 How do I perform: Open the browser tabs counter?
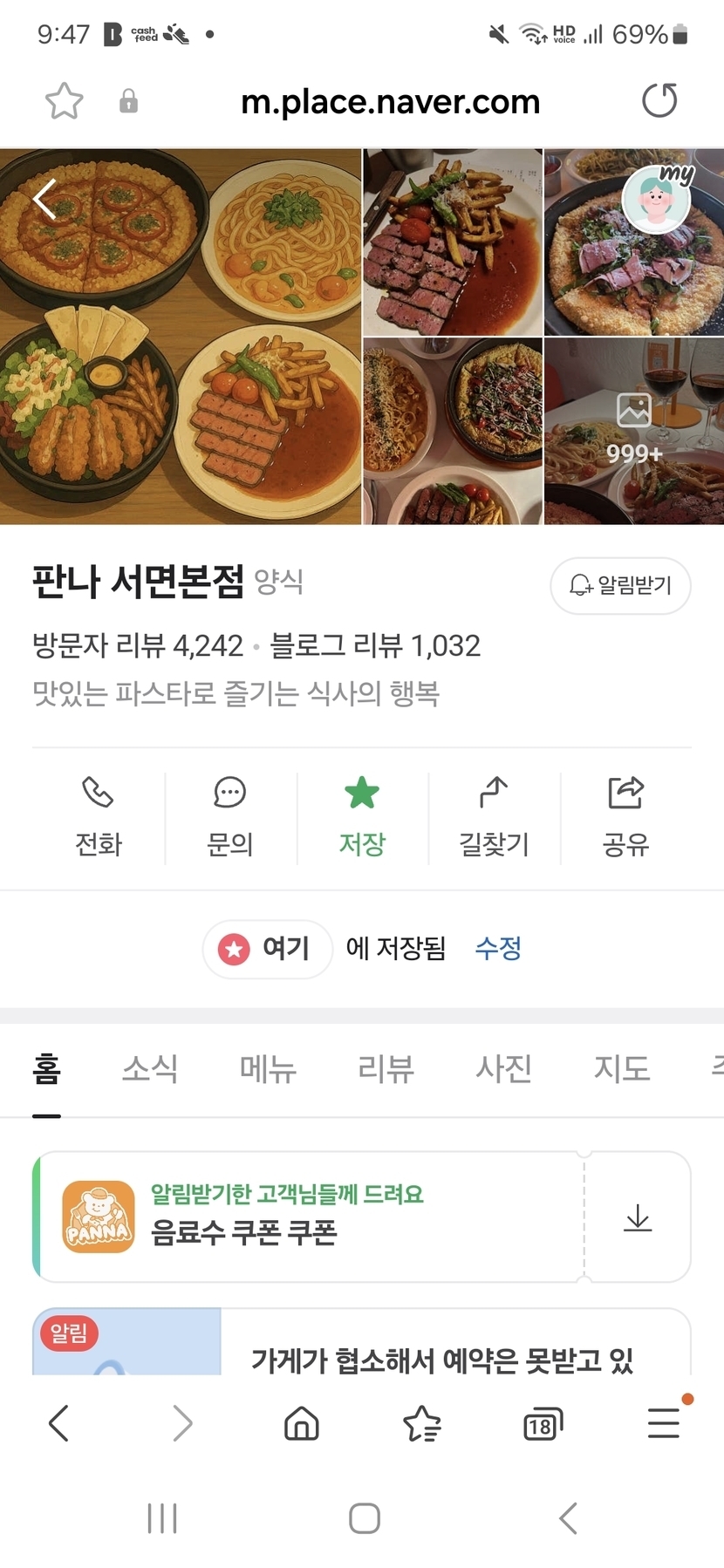point(542,1424)
